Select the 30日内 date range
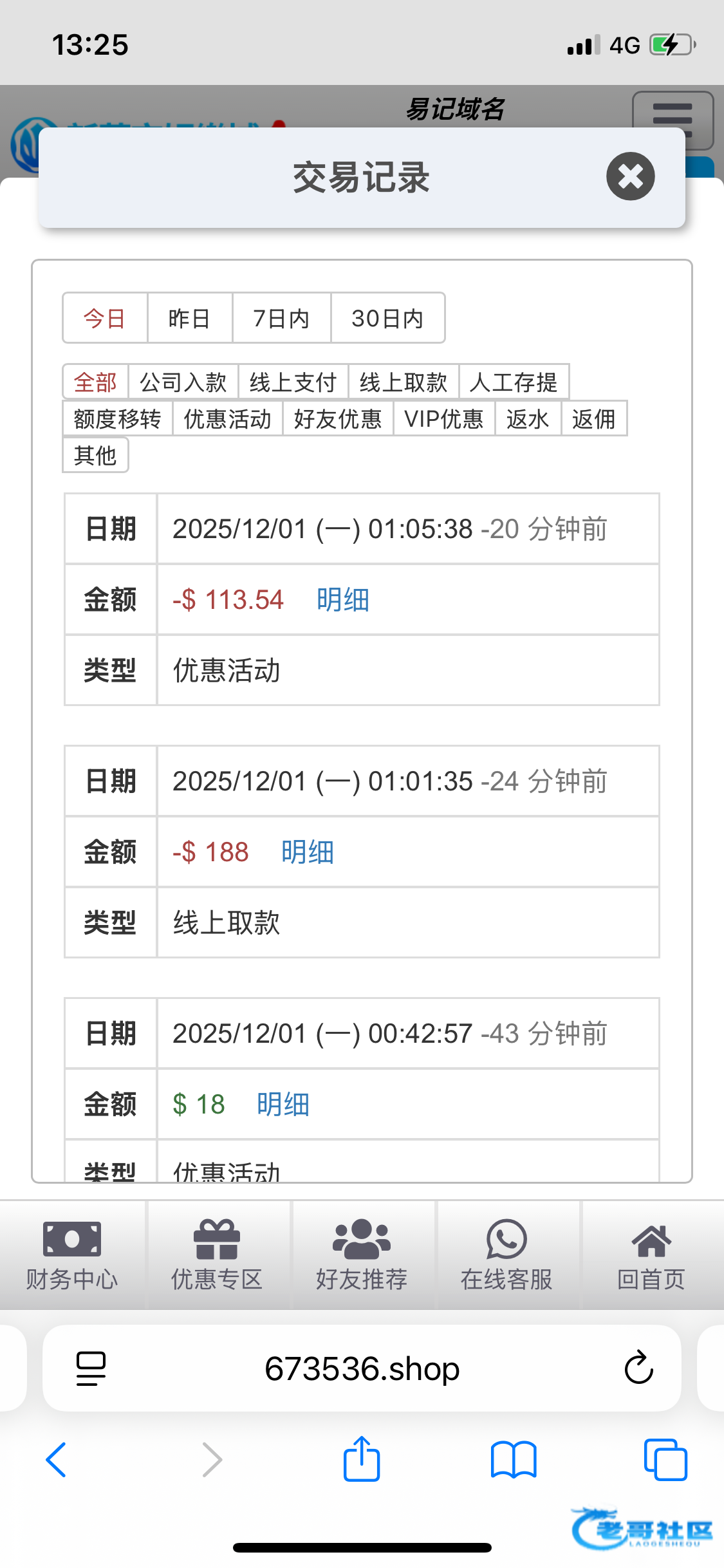Image resolution: width=724 pixels, height=1568 pixels. (x=387, y=318)
